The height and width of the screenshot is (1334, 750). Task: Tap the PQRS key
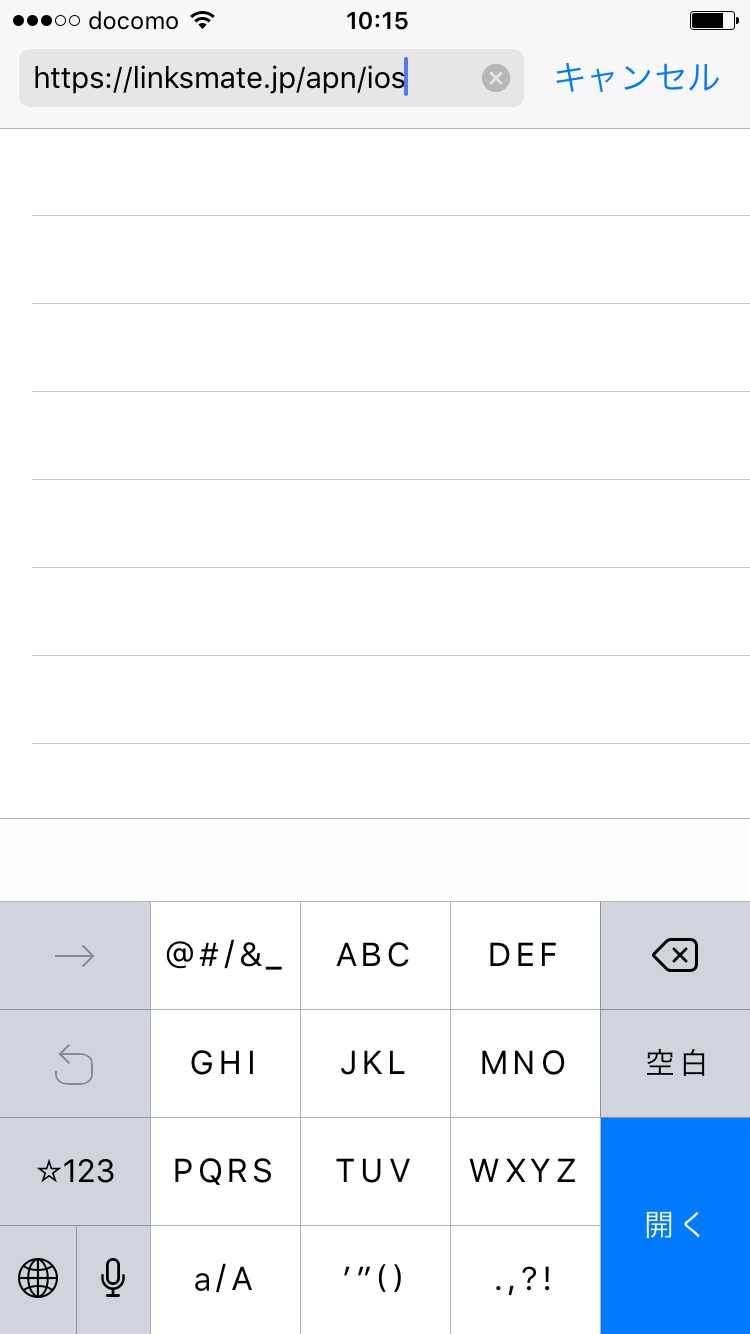(225, 1171)
